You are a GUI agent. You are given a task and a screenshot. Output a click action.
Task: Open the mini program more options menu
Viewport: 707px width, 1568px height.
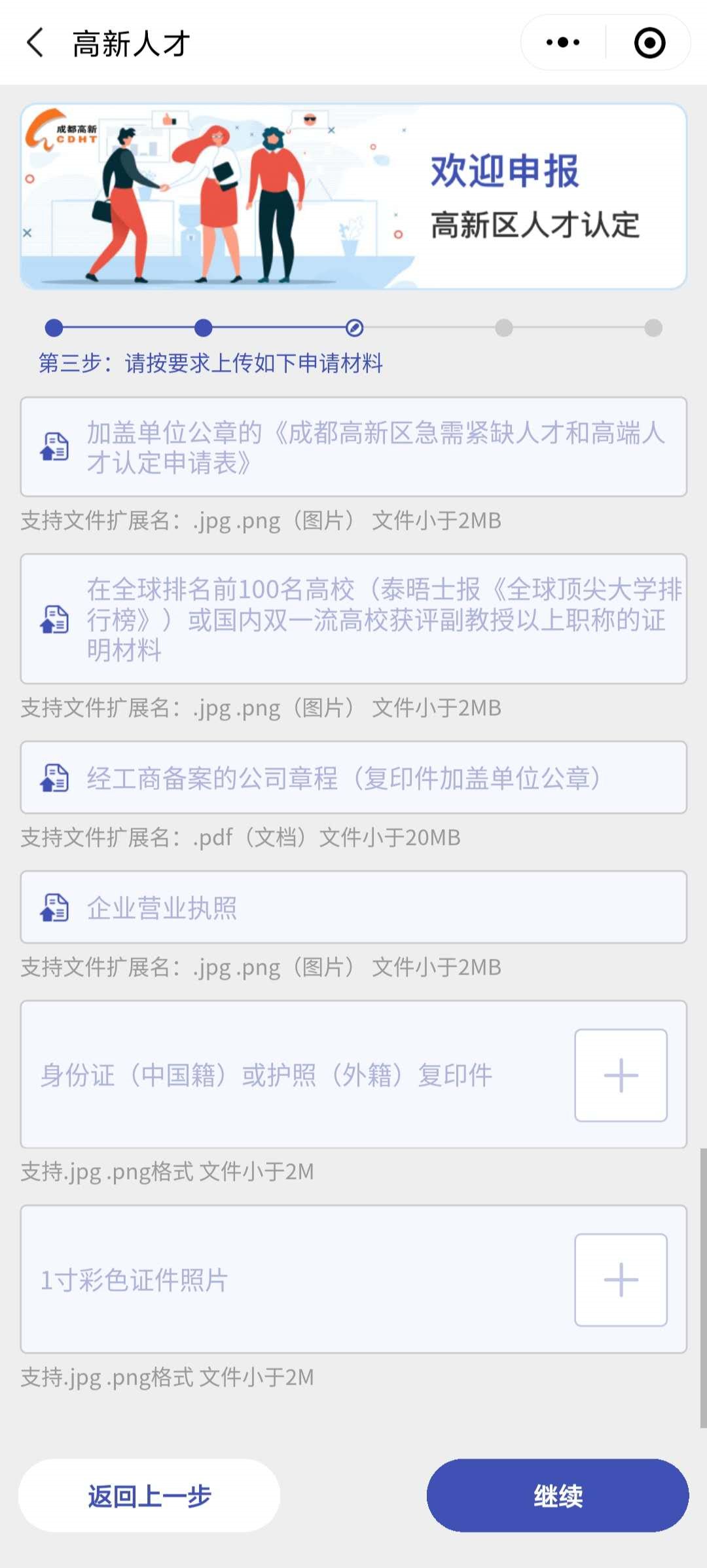click(x=563, y=43)
